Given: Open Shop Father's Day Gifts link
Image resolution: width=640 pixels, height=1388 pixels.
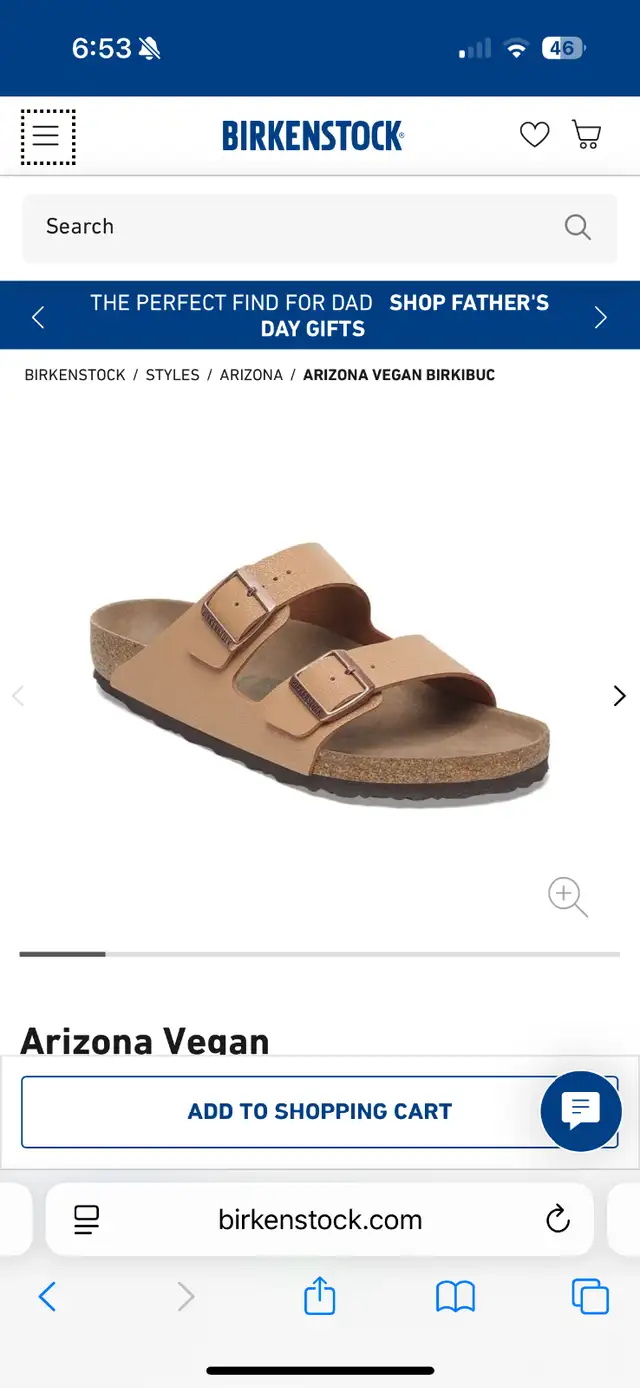Looking at the screenshot, I should tap(405, 315).
